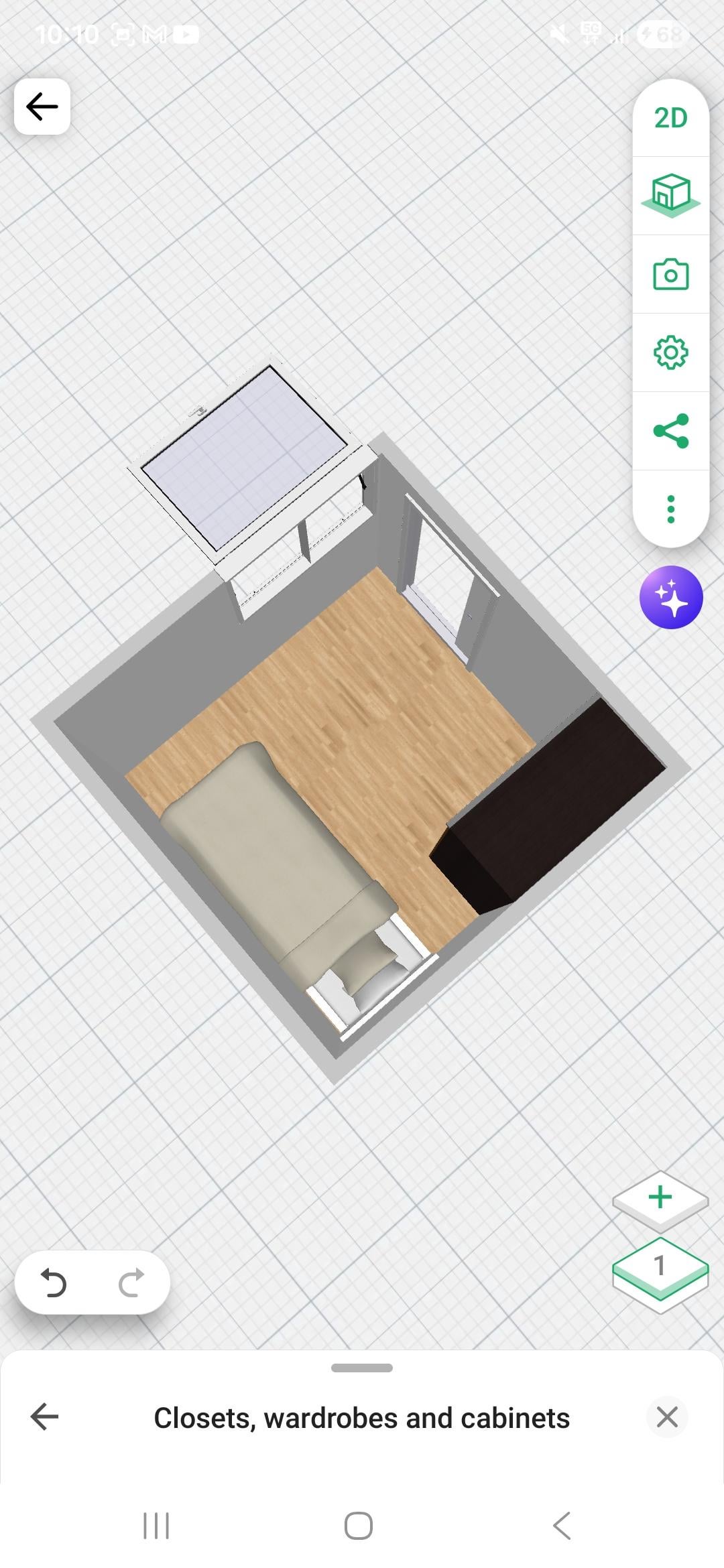This screenshot has height=1568, width=724.
Task: Go to the home screen
Action: point(359,1526)
